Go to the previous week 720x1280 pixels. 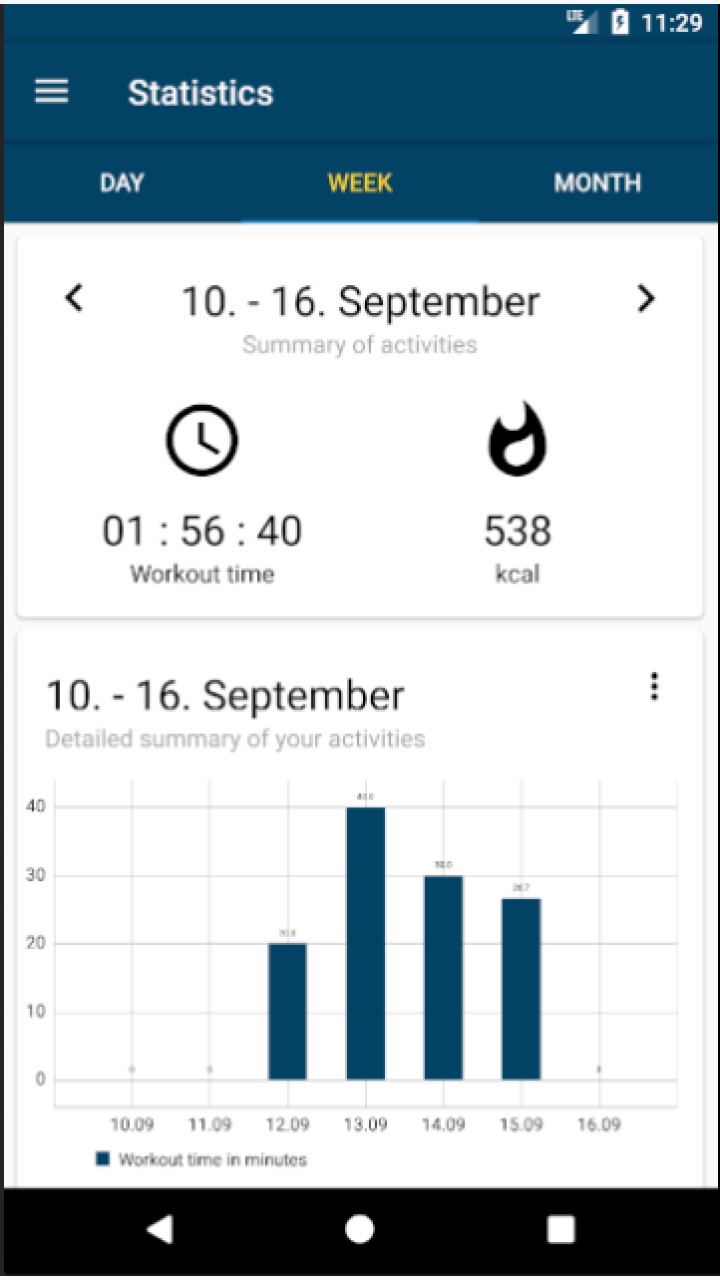pyautogui.click(x=74, y=298)
